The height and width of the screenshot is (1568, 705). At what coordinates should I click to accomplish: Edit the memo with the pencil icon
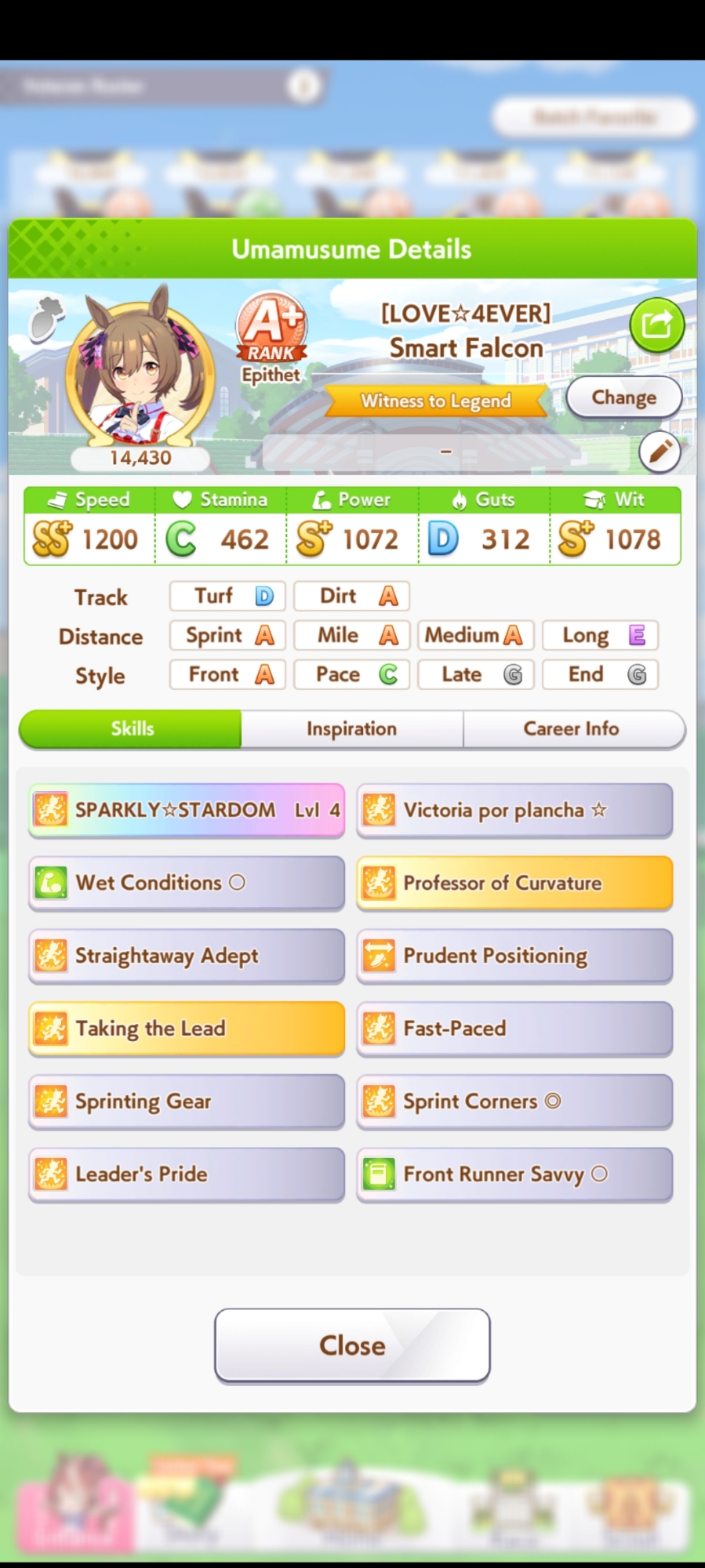tap(660, 452)
